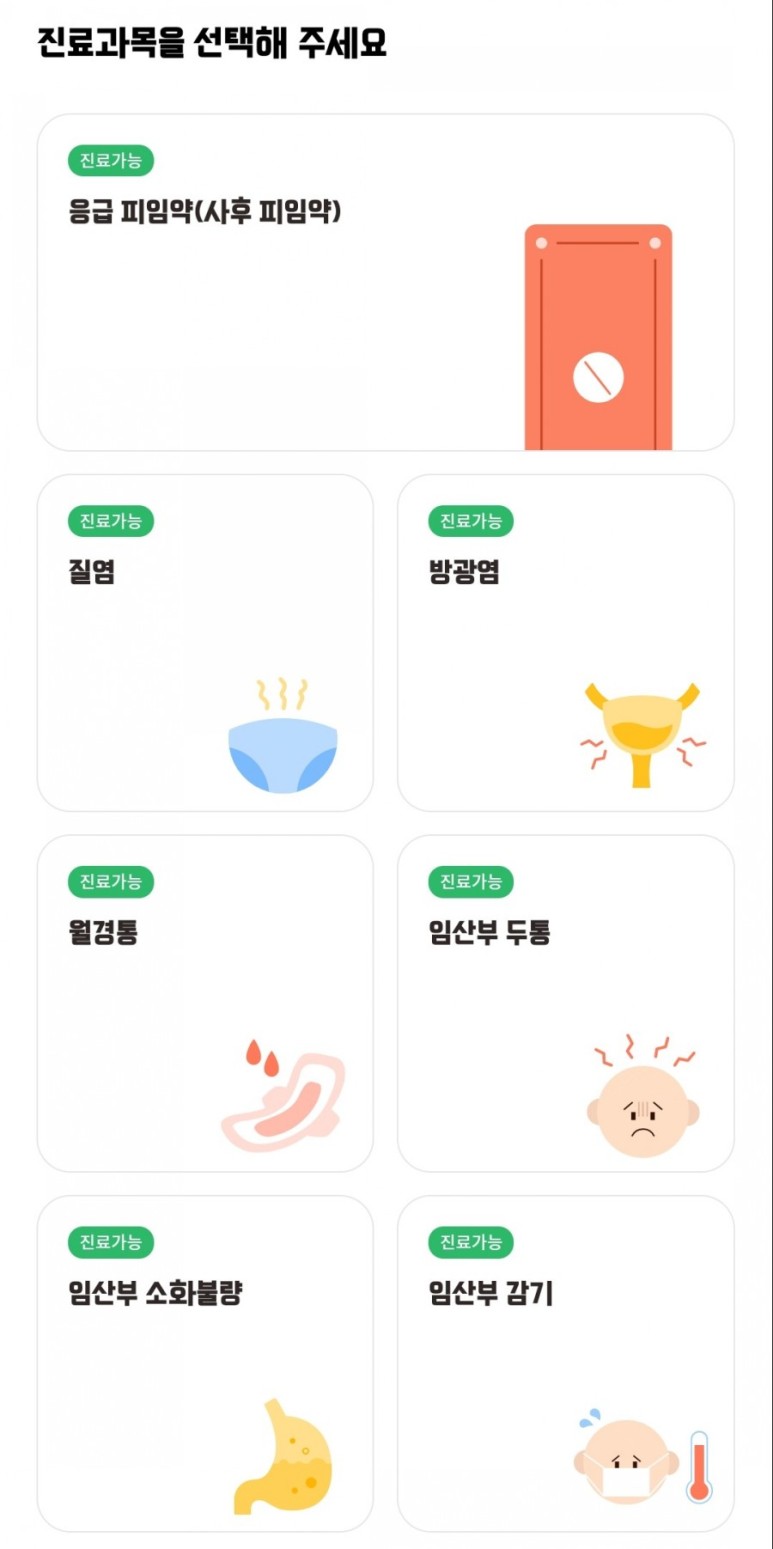Click the bladder illustration on the 방광염 card
773x1549 pixels.
tap(641, 725)
